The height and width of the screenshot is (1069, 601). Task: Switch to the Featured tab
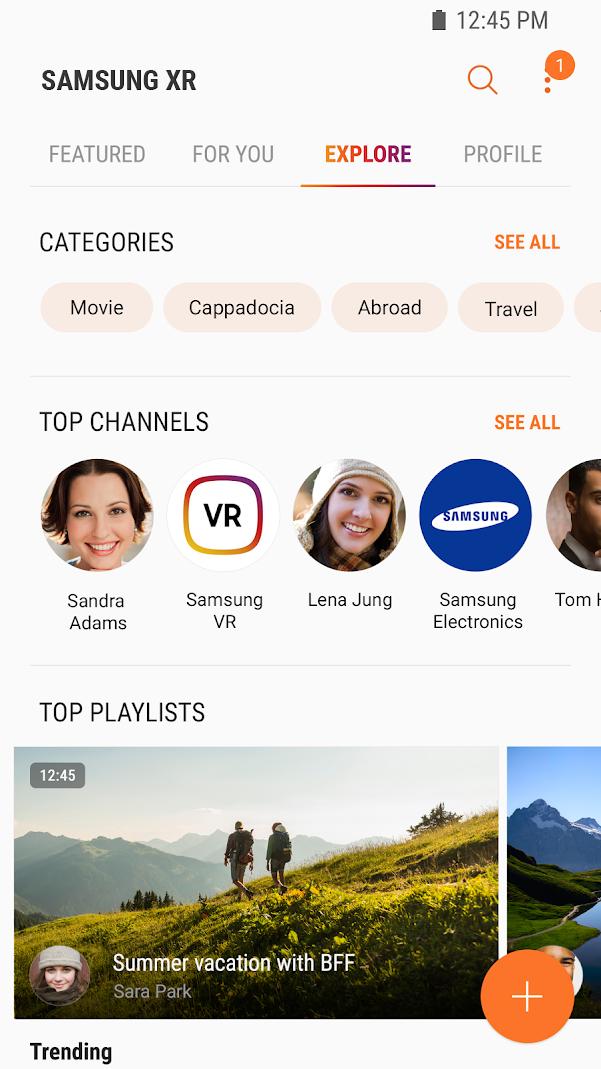pyautogui.click(x=97, y=154)
